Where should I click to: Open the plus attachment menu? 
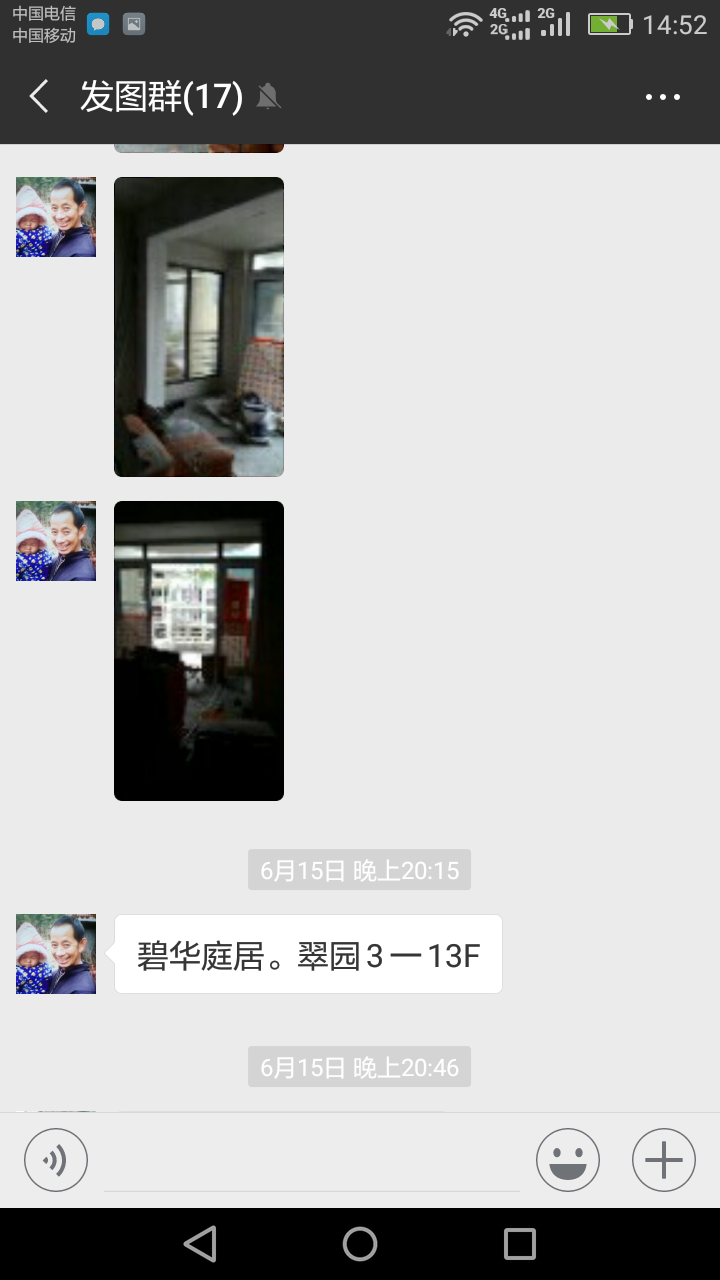(664, 1160)
